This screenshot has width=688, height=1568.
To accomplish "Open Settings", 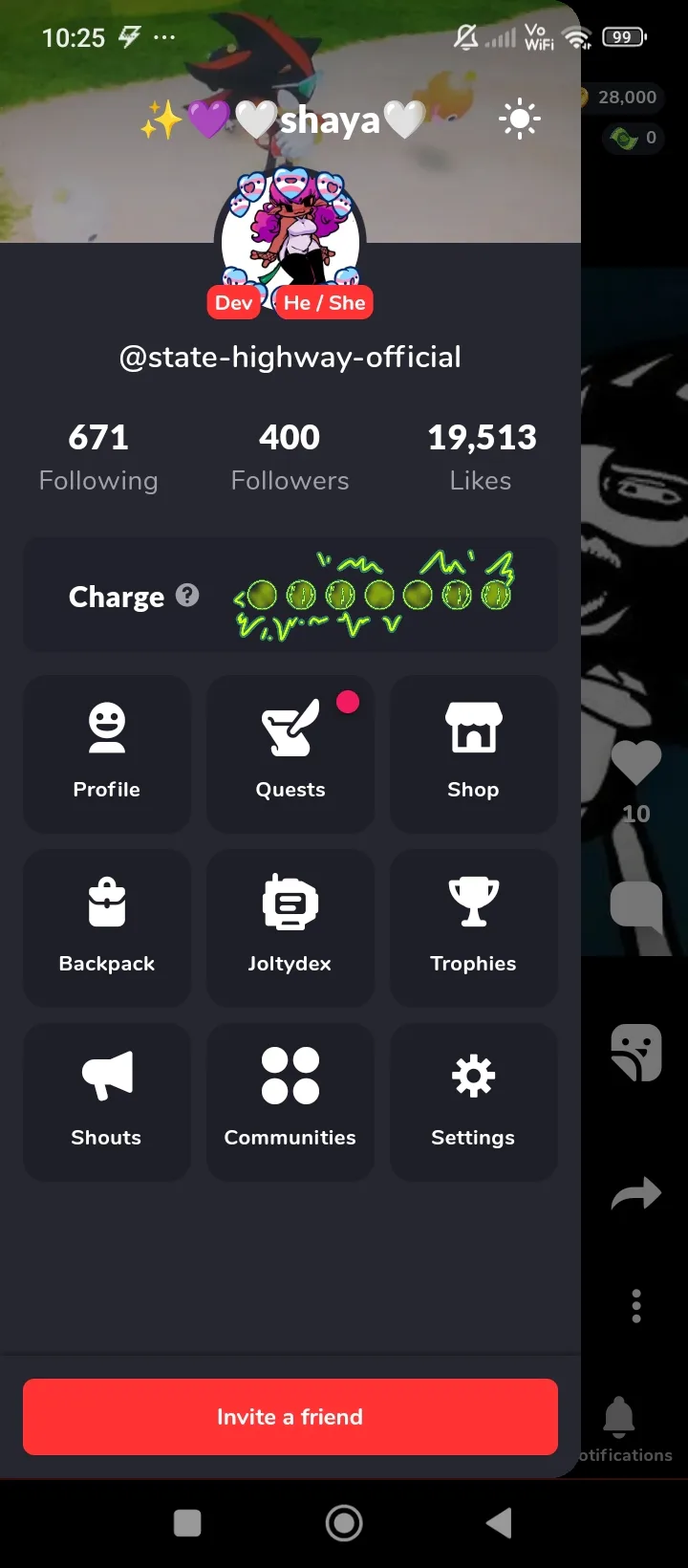I will click(474, 1101).
